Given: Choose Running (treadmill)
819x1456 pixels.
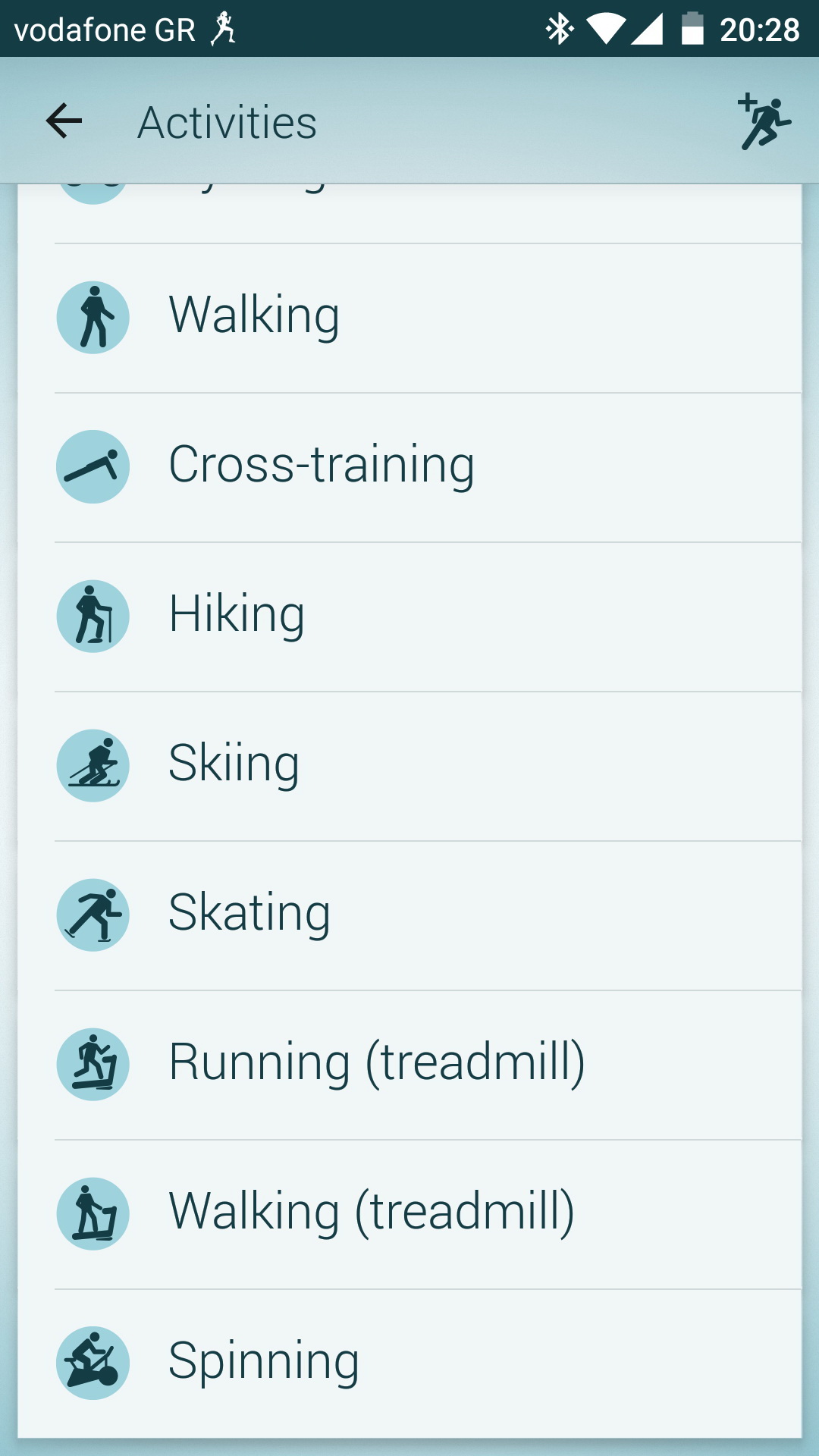Looking at the screenshot, I should point(409,1065).
